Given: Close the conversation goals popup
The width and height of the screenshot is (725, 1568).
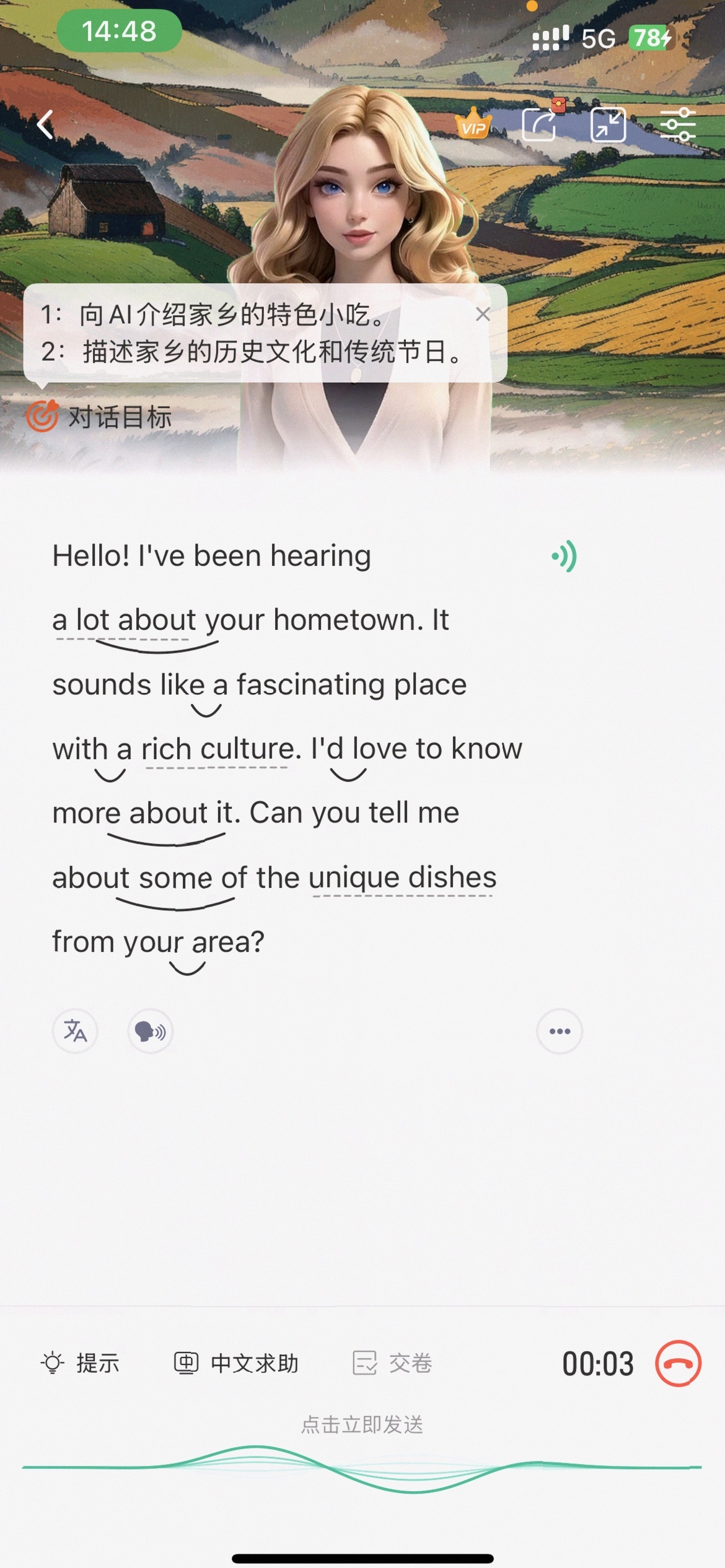Looking at the screenshot, I should (483, 315).
